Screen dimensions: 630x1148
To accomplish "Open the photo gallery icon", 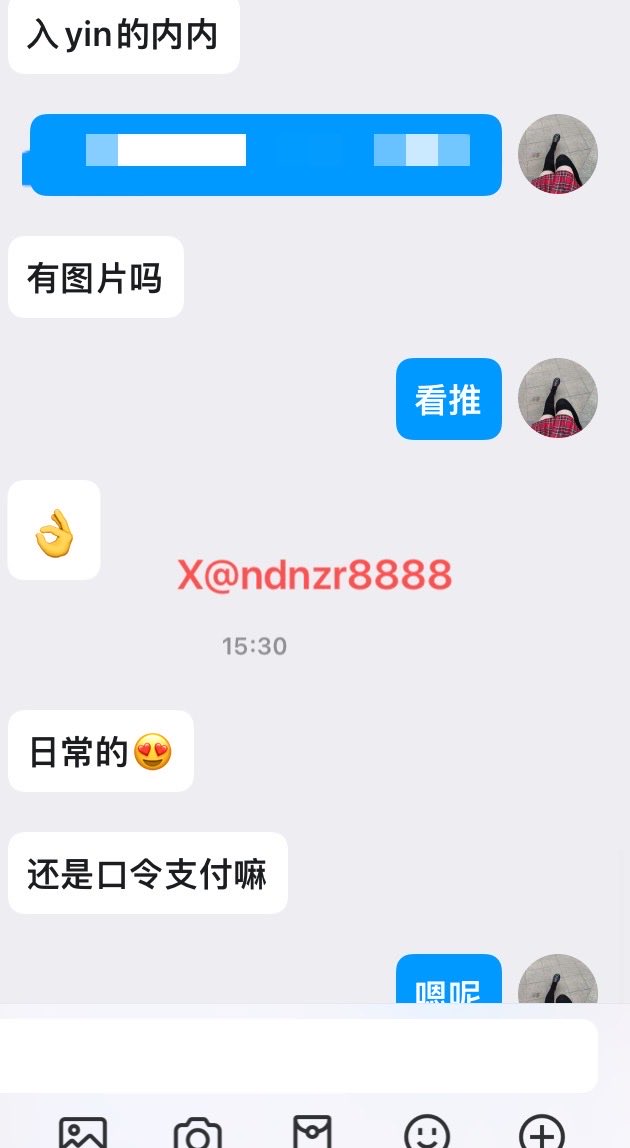I will tap(83, 1132).
